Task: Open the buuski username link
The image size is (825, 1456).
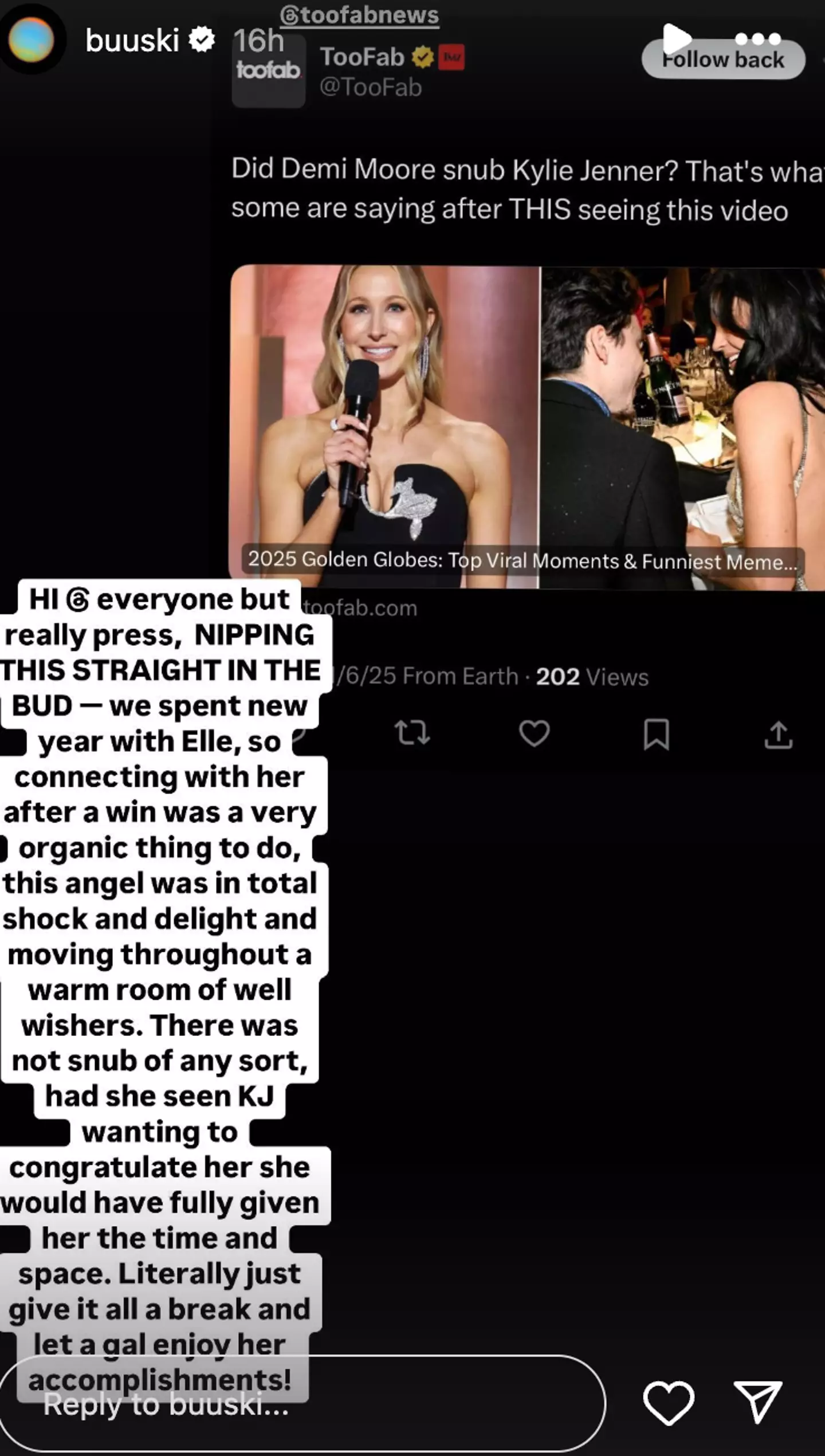Action: point(132,41)
